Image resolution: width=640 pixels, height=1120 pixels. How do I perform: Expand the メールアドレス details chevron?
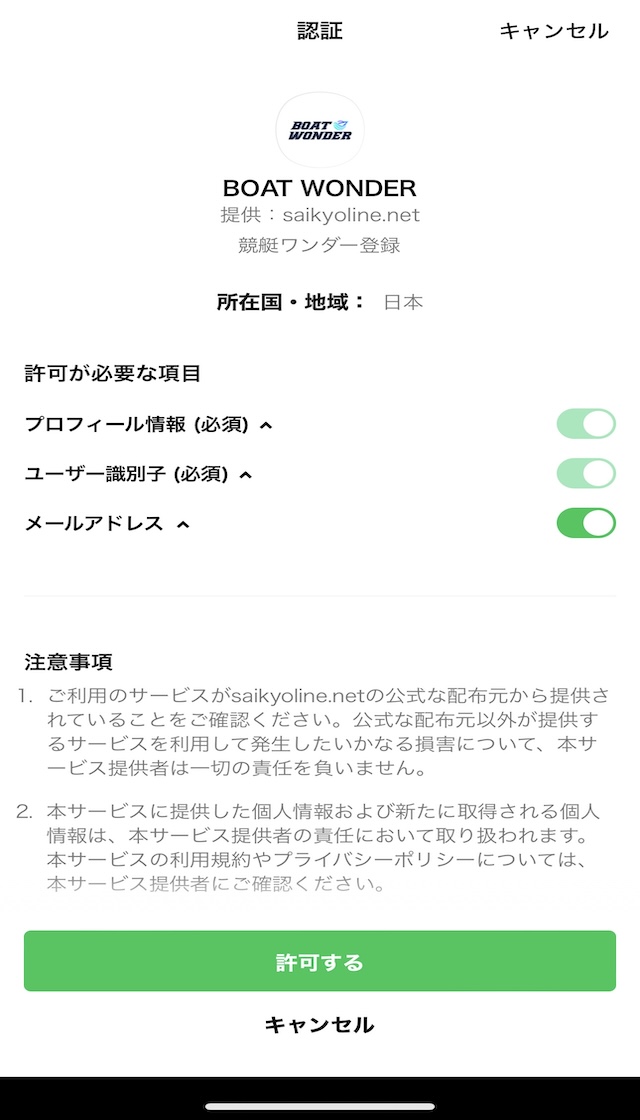coord(183,525)
